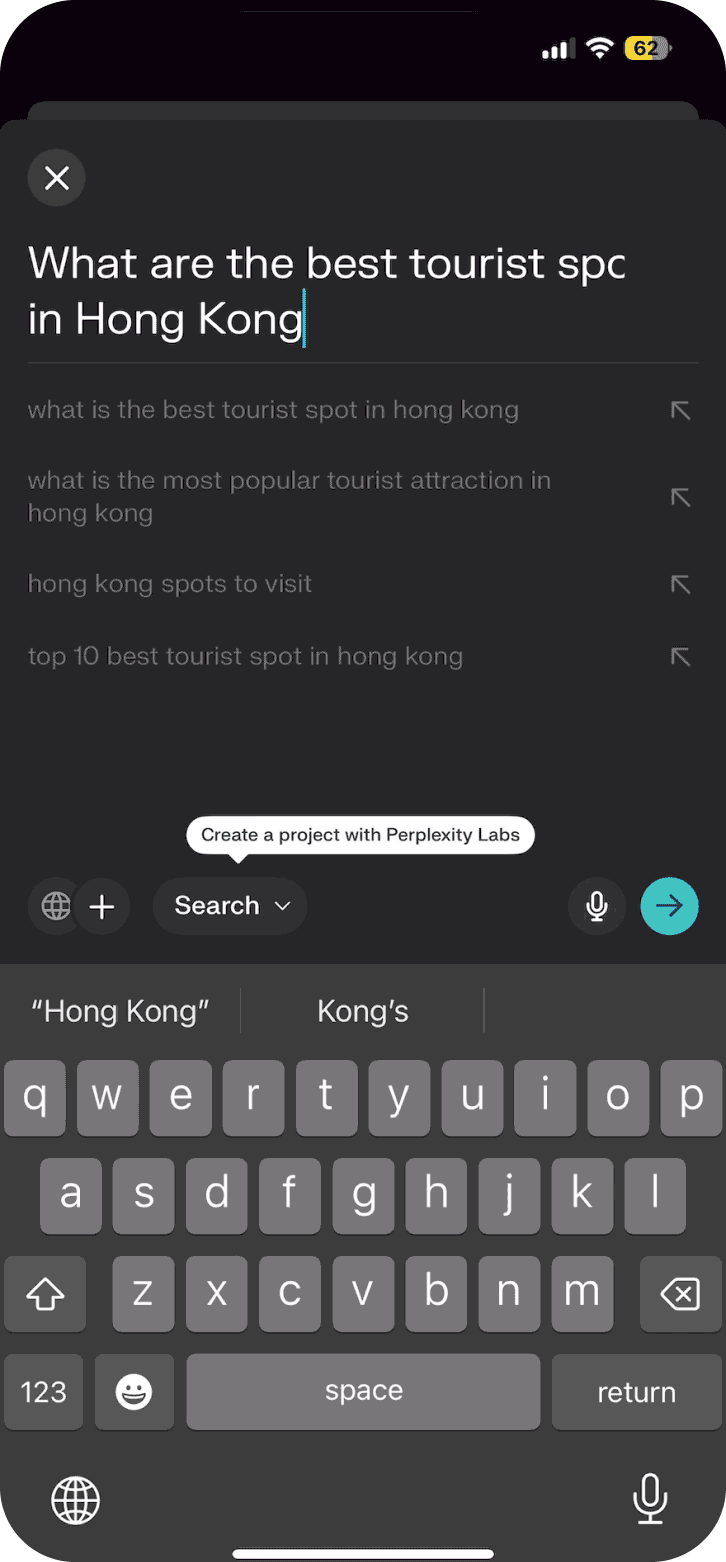Screen dimensions: 726x1562
Task: Accept the “Hong Kong” keyboard suggestion
Action: (x=120, y=1011)
